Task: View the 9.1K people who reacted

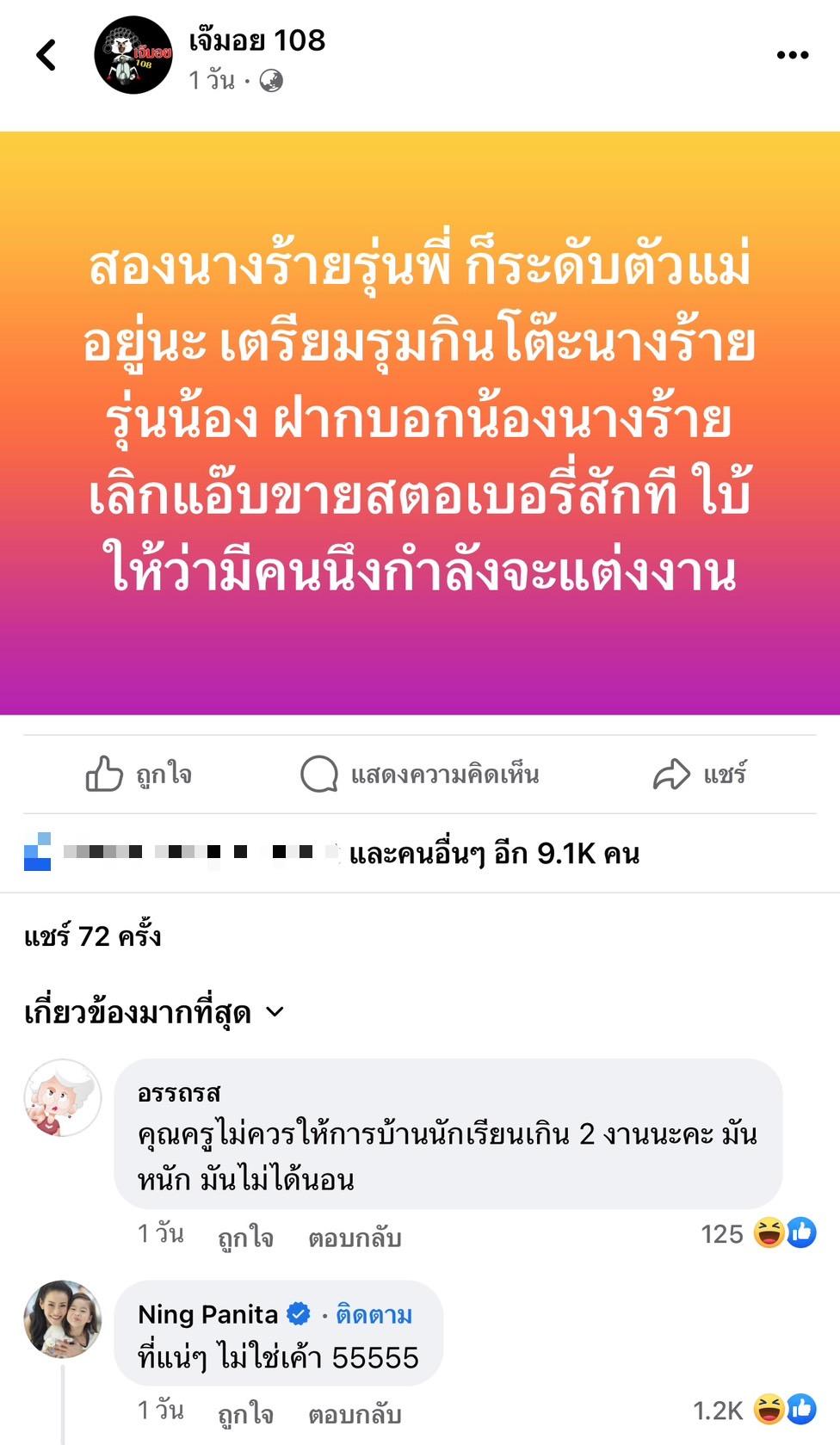Action: tap(493, 853)
